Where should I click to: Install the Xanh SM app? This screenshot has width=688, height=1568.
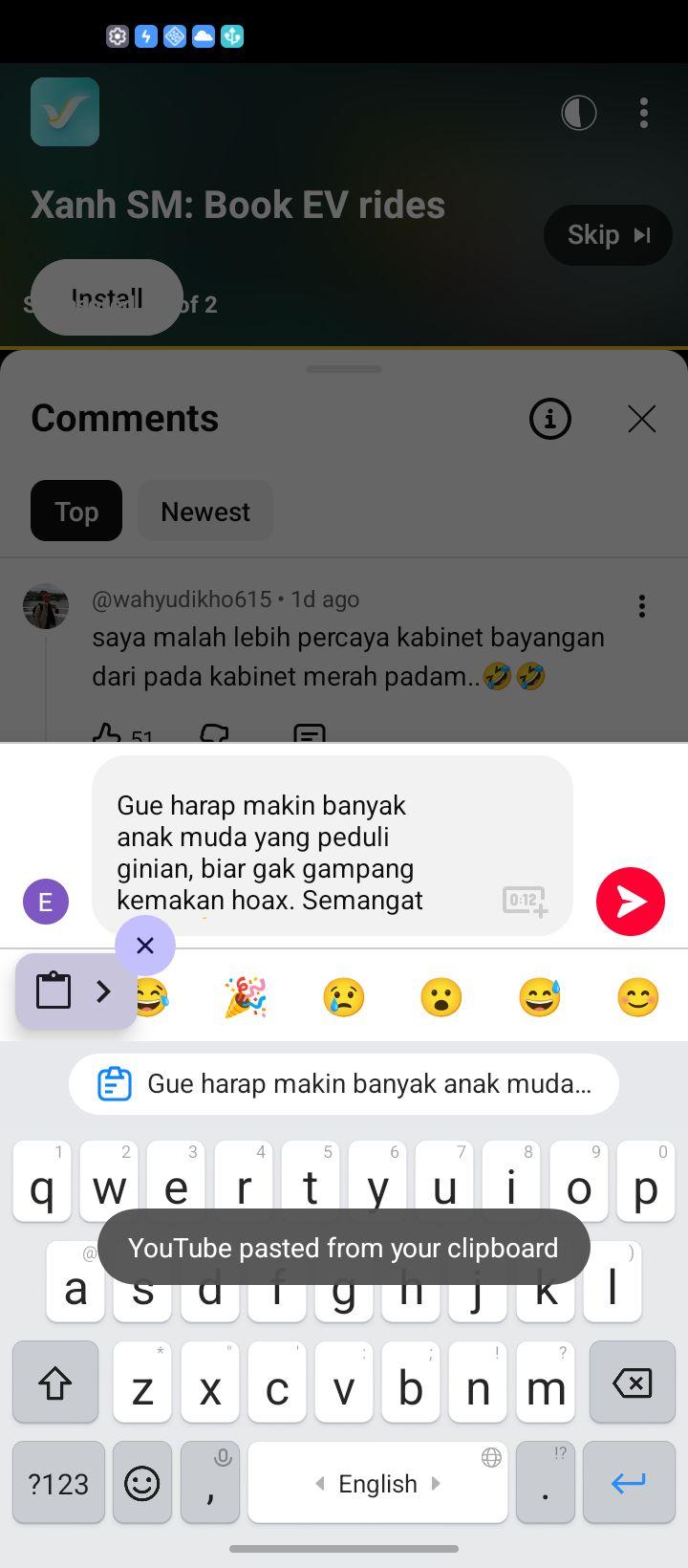(x=107, y=297)
